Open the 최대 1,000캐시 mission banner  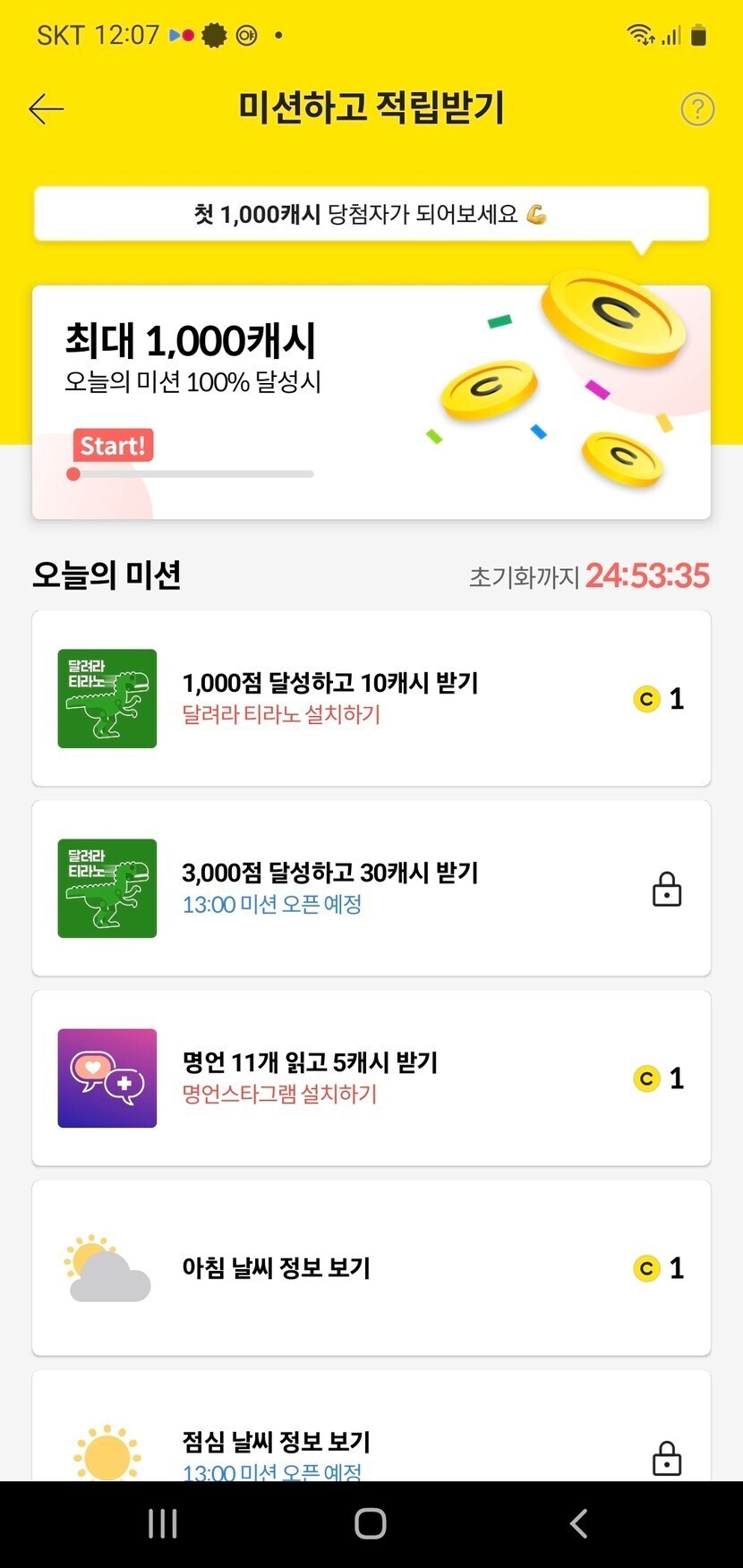371,402
